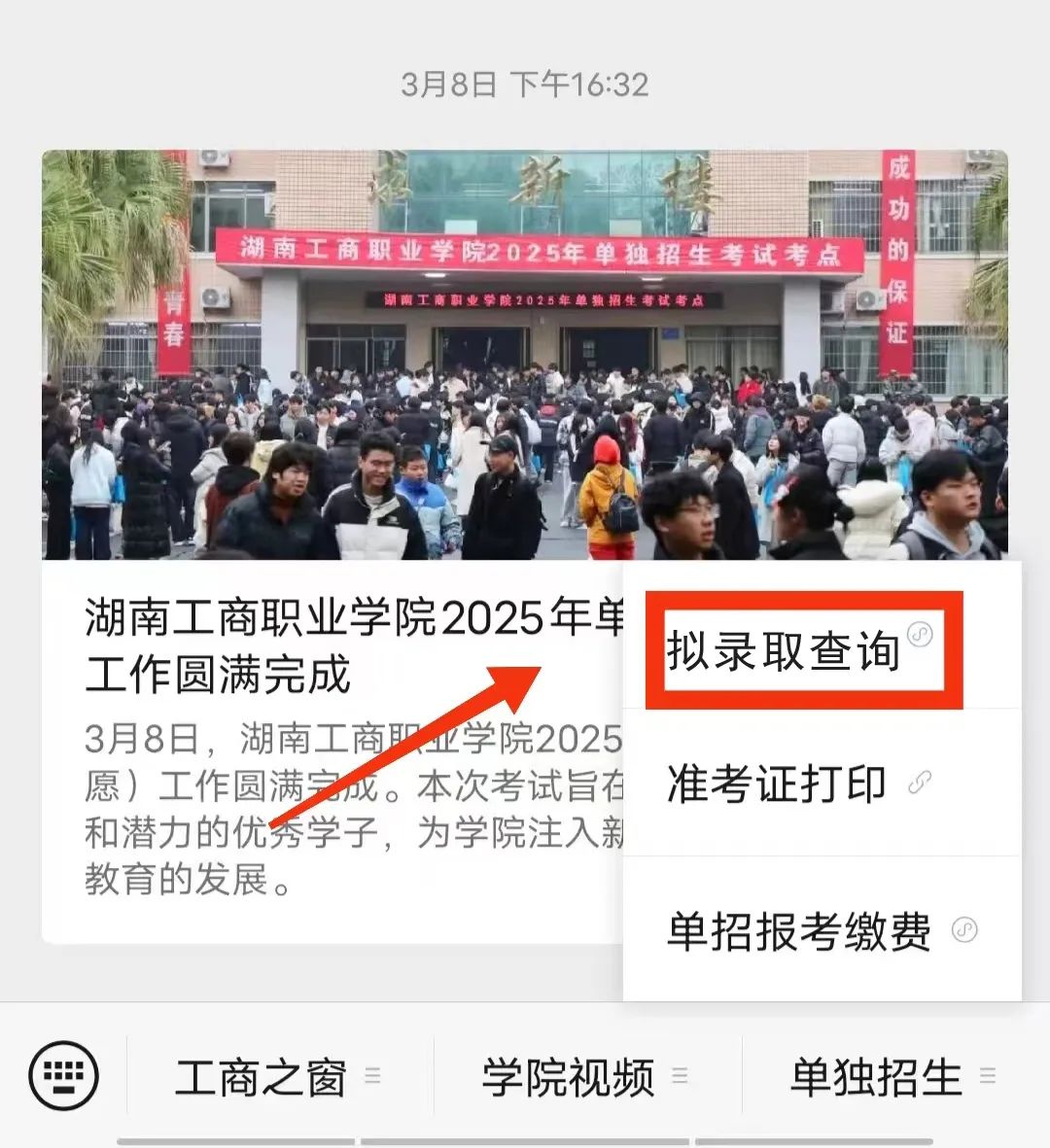Screen dimensions: 1050x1148
Task: Expand the 学院视频 menu
Action: (583, 1077)
